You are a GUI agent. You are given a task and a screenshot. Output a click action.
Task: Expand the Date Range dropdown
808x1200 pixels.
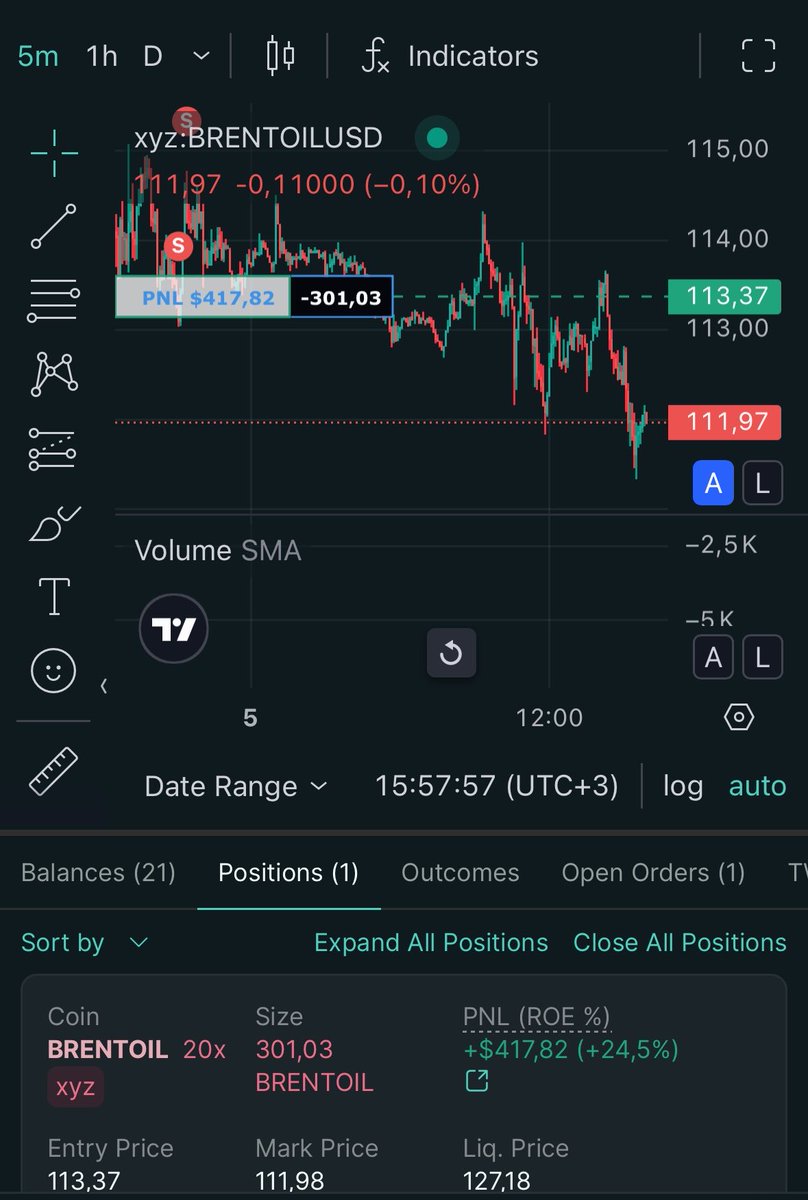(x=236, y=786)
